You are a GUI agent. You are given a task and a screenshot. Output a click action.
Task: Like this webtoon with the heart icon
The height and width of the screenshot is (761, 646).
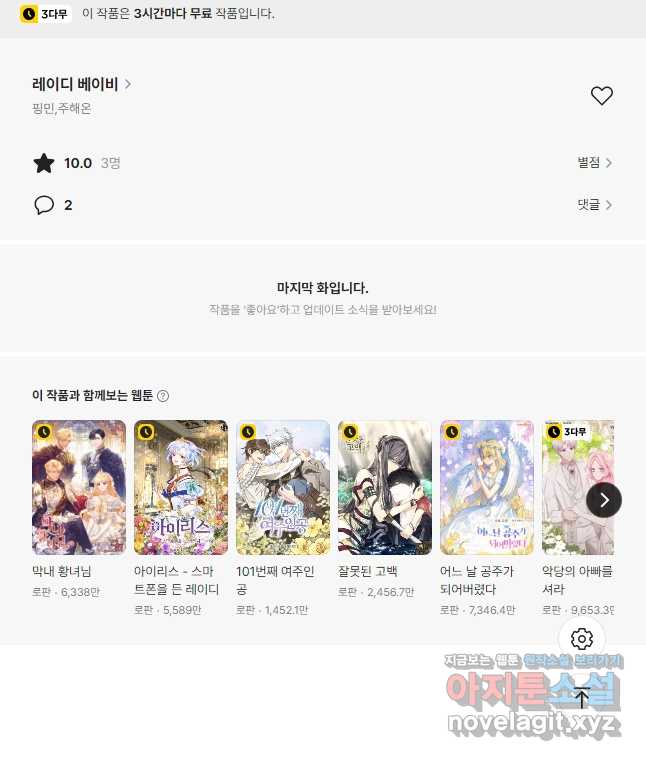tap(601, 96)
